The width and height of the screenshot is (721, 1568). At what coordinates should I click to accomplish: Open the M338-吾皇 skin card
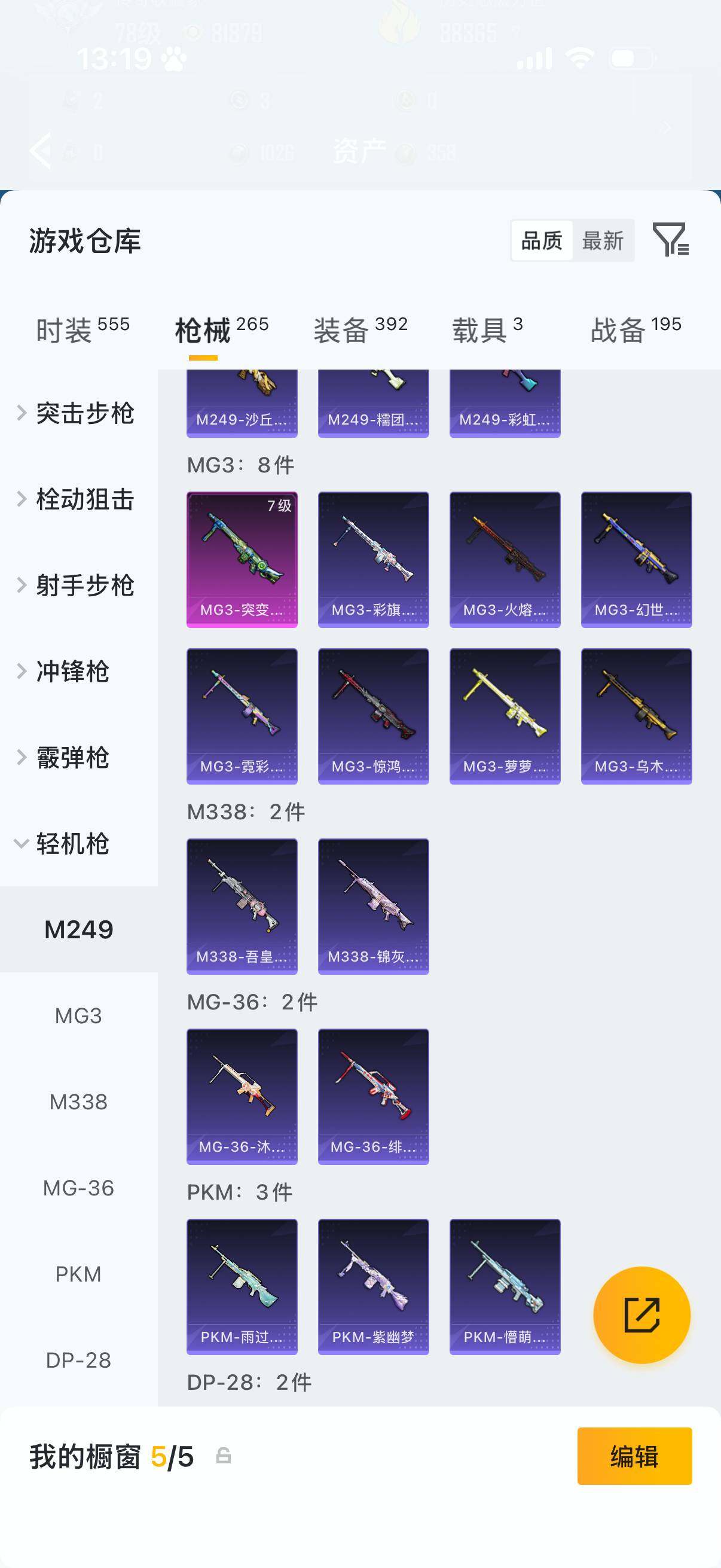[242, 907]
